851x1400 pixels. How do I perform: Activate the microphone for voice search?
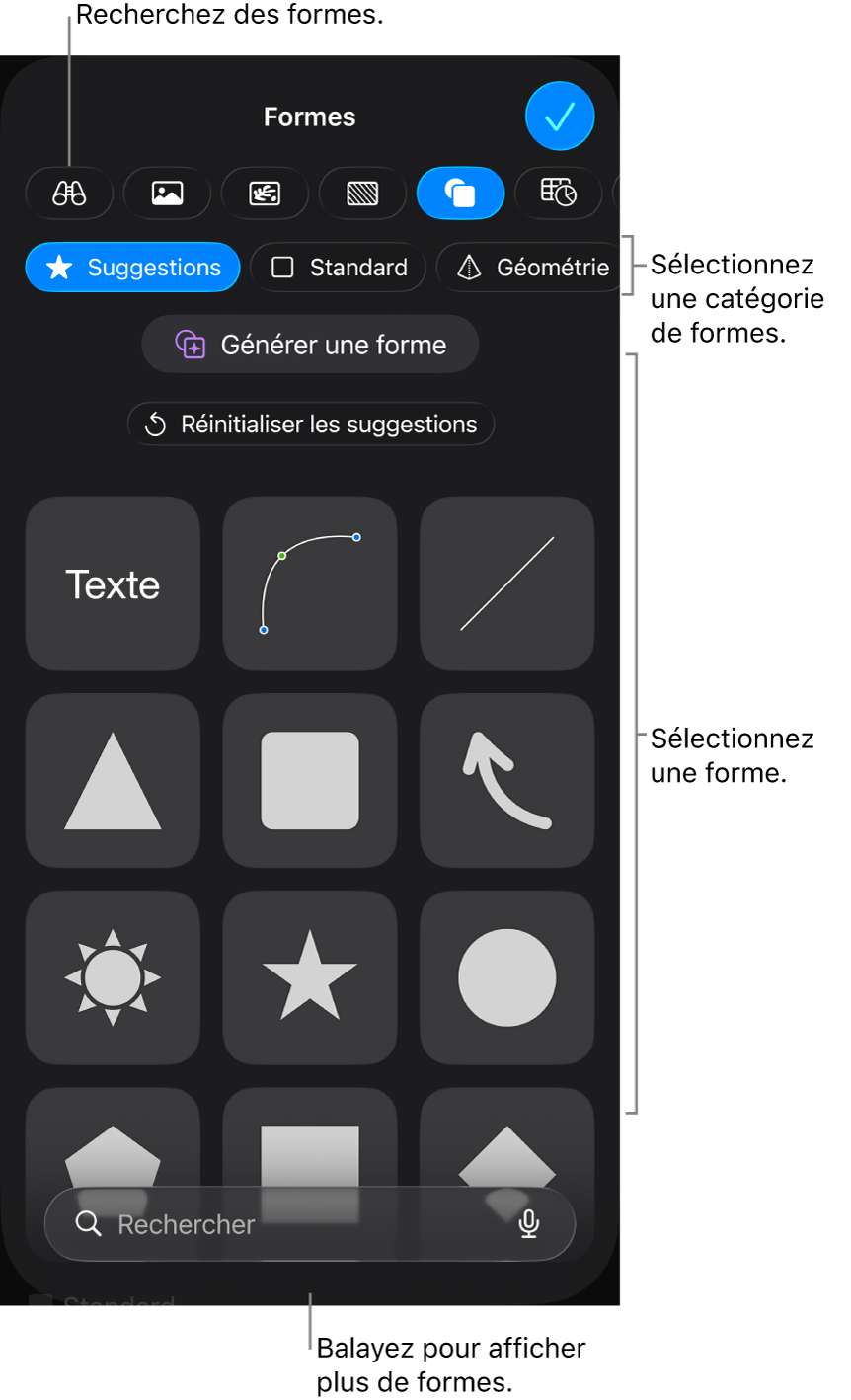[x=529, y=1224]
